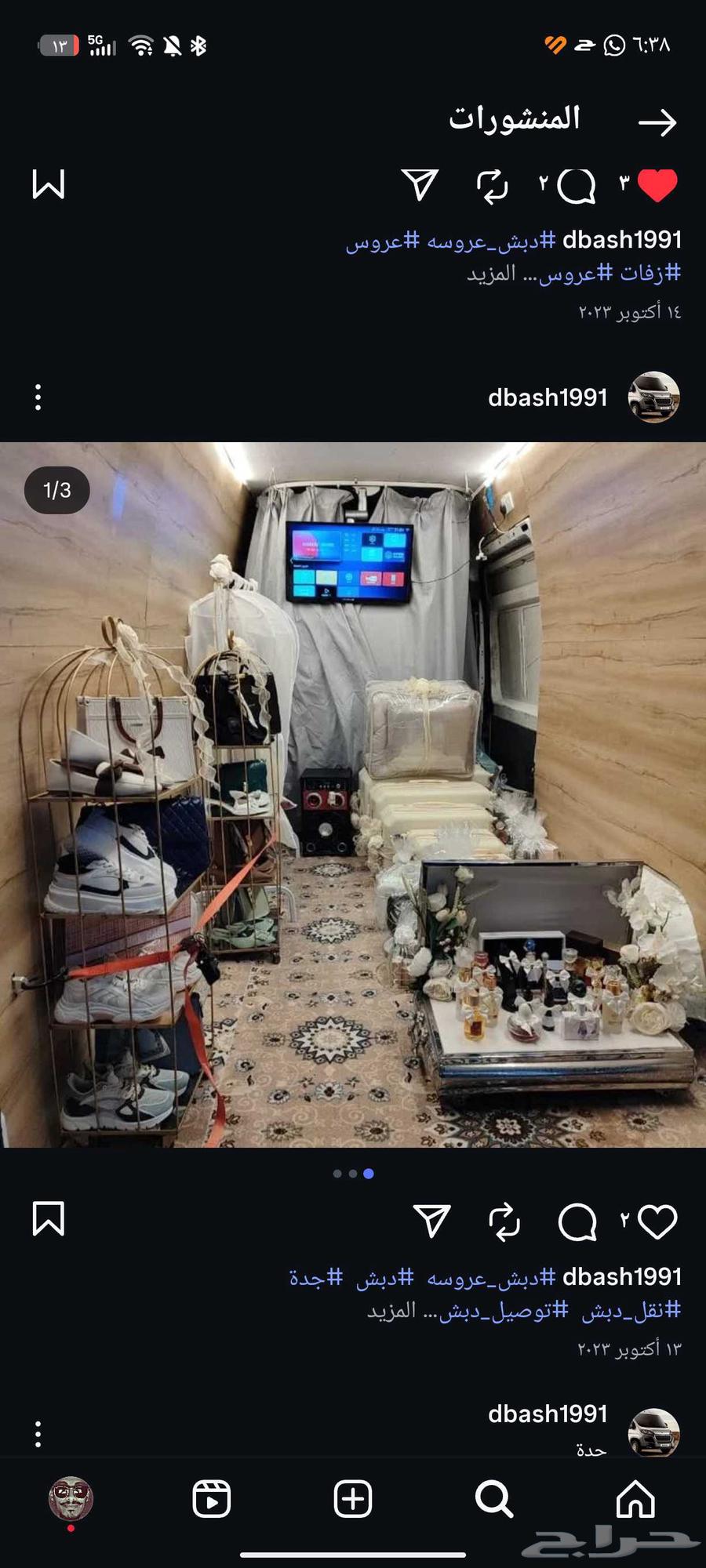Open dbash1991 profile picture above the van photo
This screenshot has width=706, height=1568.
[653, 397]
